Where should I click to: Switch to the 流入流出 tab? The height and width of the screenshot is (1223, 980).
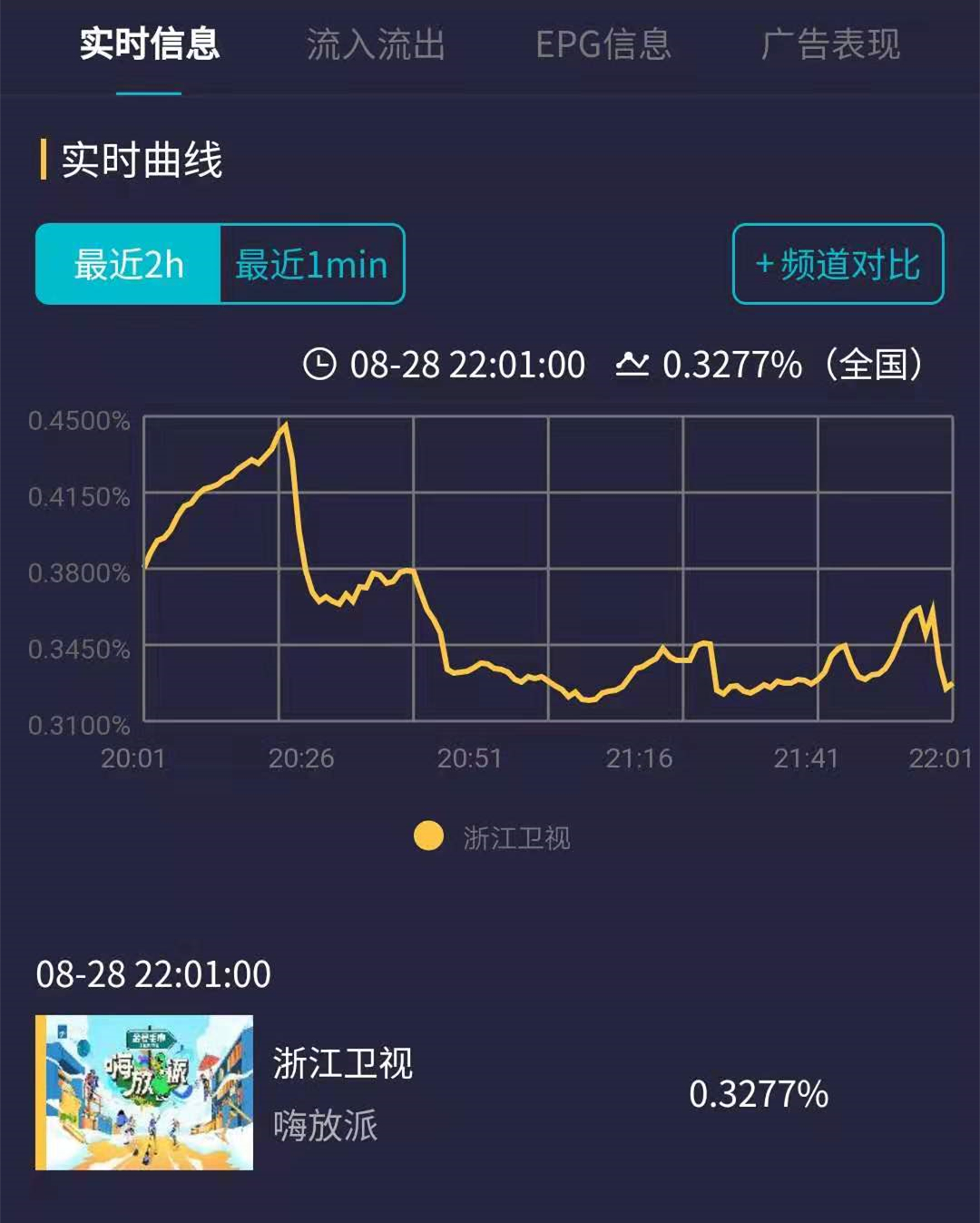click(375, 44)
